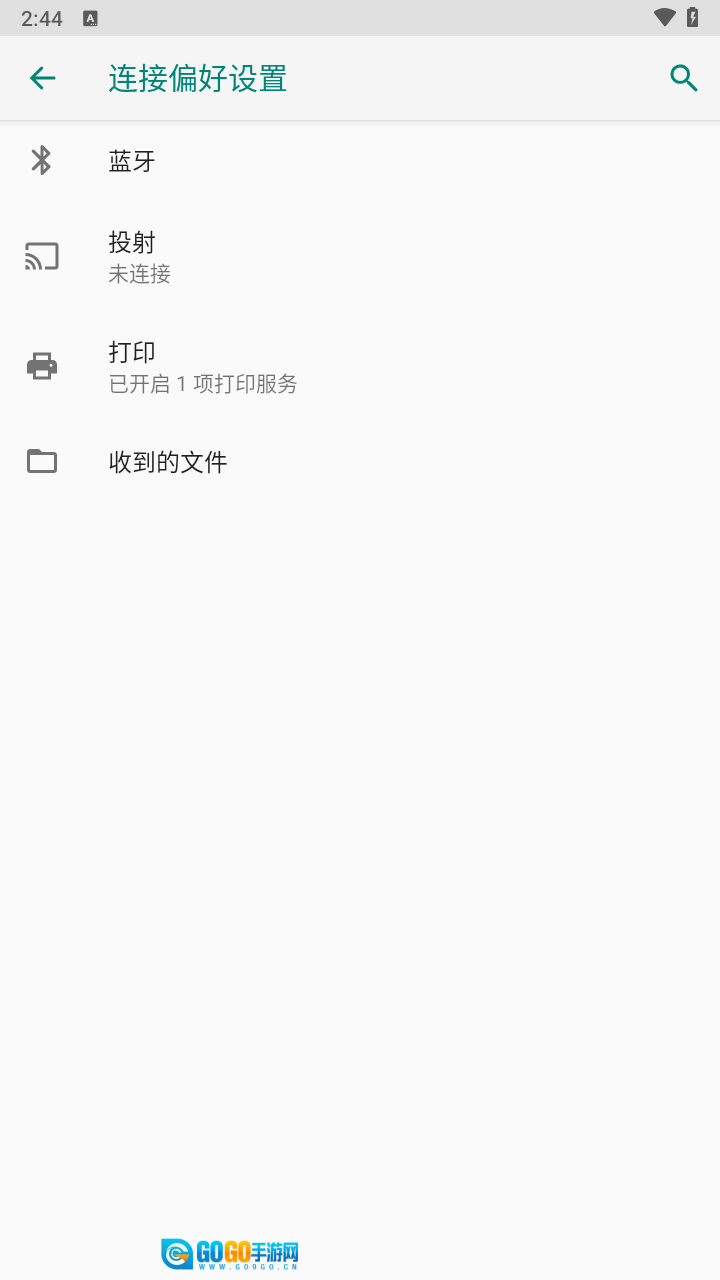Select the Bluetooth icon

[41, 160]
